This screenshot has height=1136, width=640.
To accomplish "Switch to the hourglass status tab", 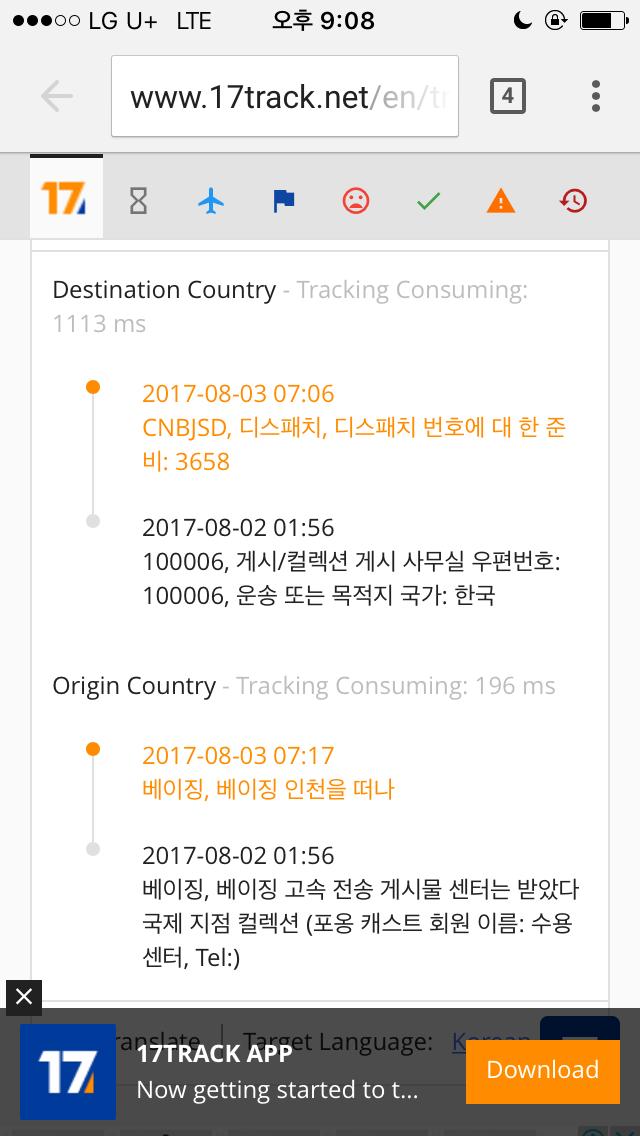I will [138, 200].
